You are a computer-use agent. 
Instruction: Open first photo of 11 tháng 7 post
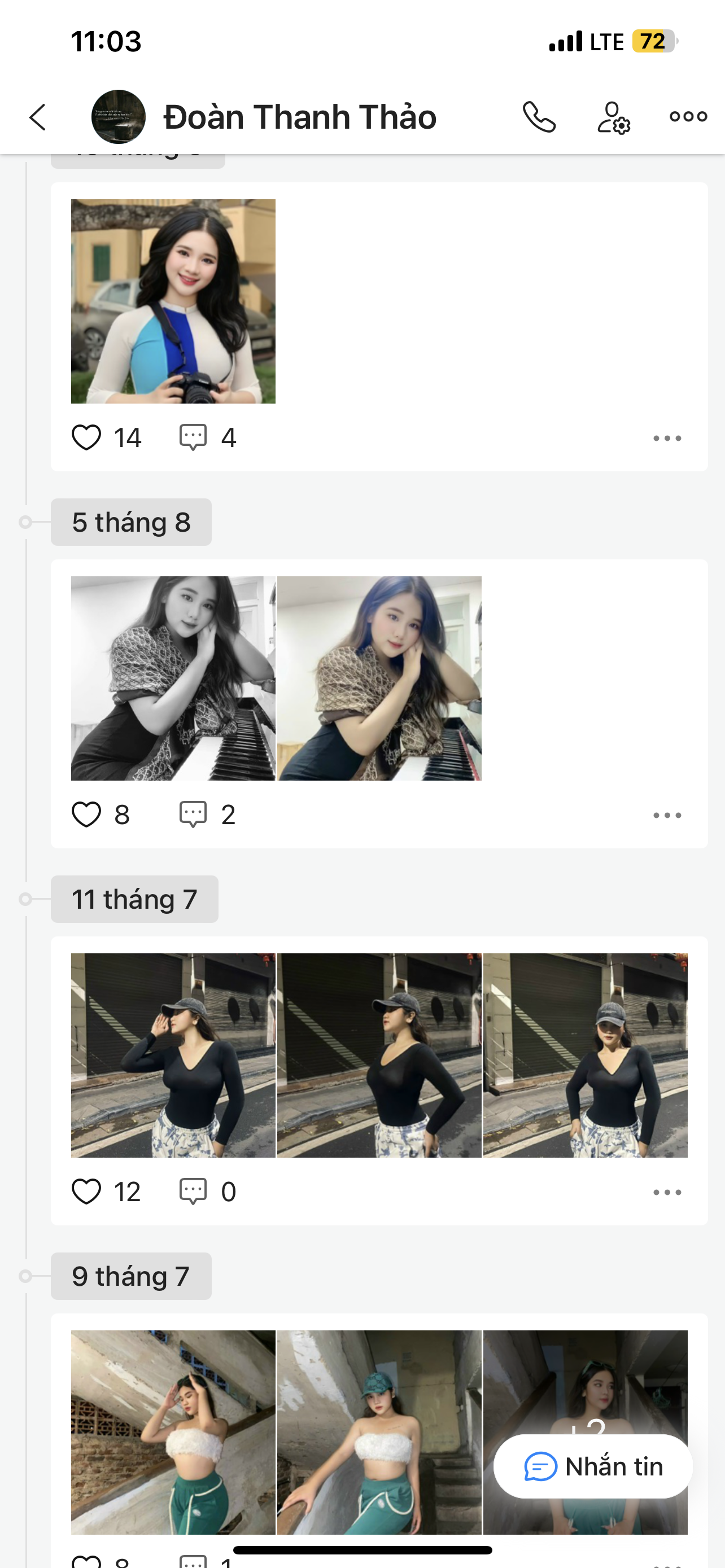pyautogui.click(x=173, y=1055)
